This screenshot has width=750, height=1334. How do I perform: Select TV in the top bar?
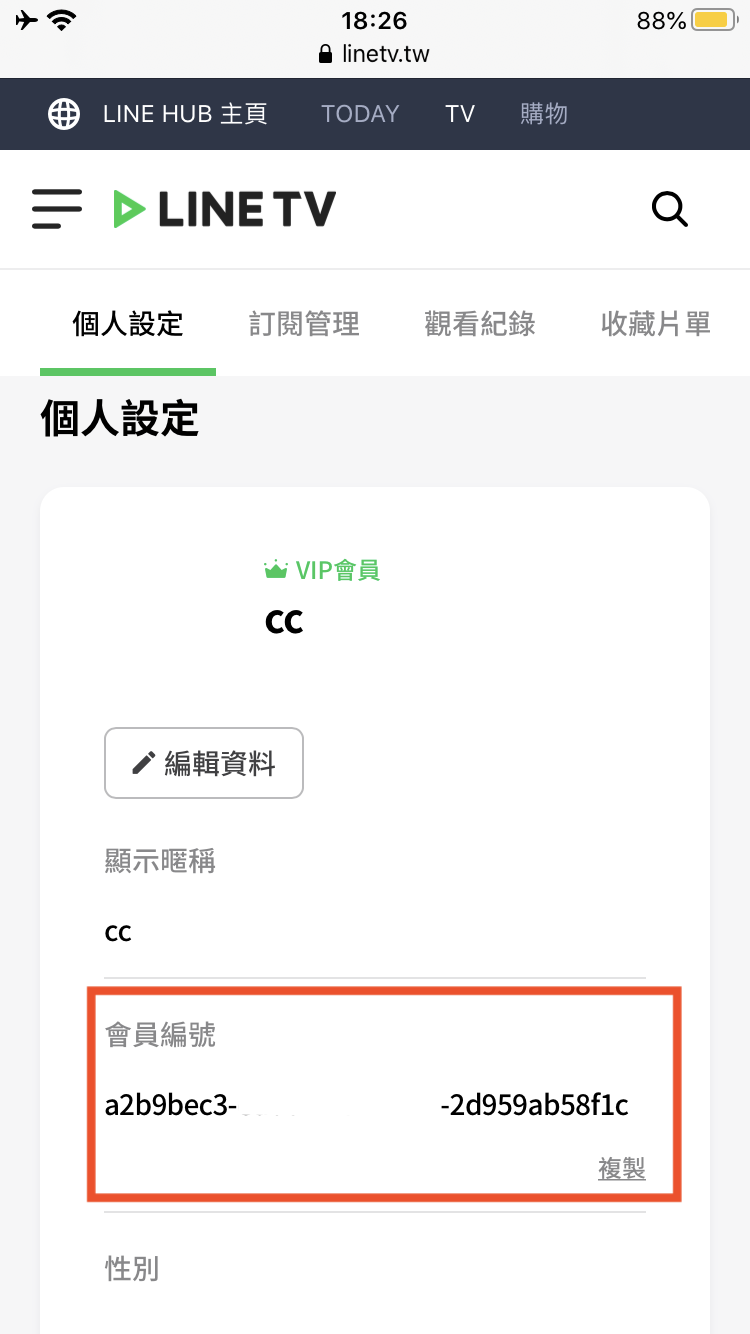click(x=460, y=114)
